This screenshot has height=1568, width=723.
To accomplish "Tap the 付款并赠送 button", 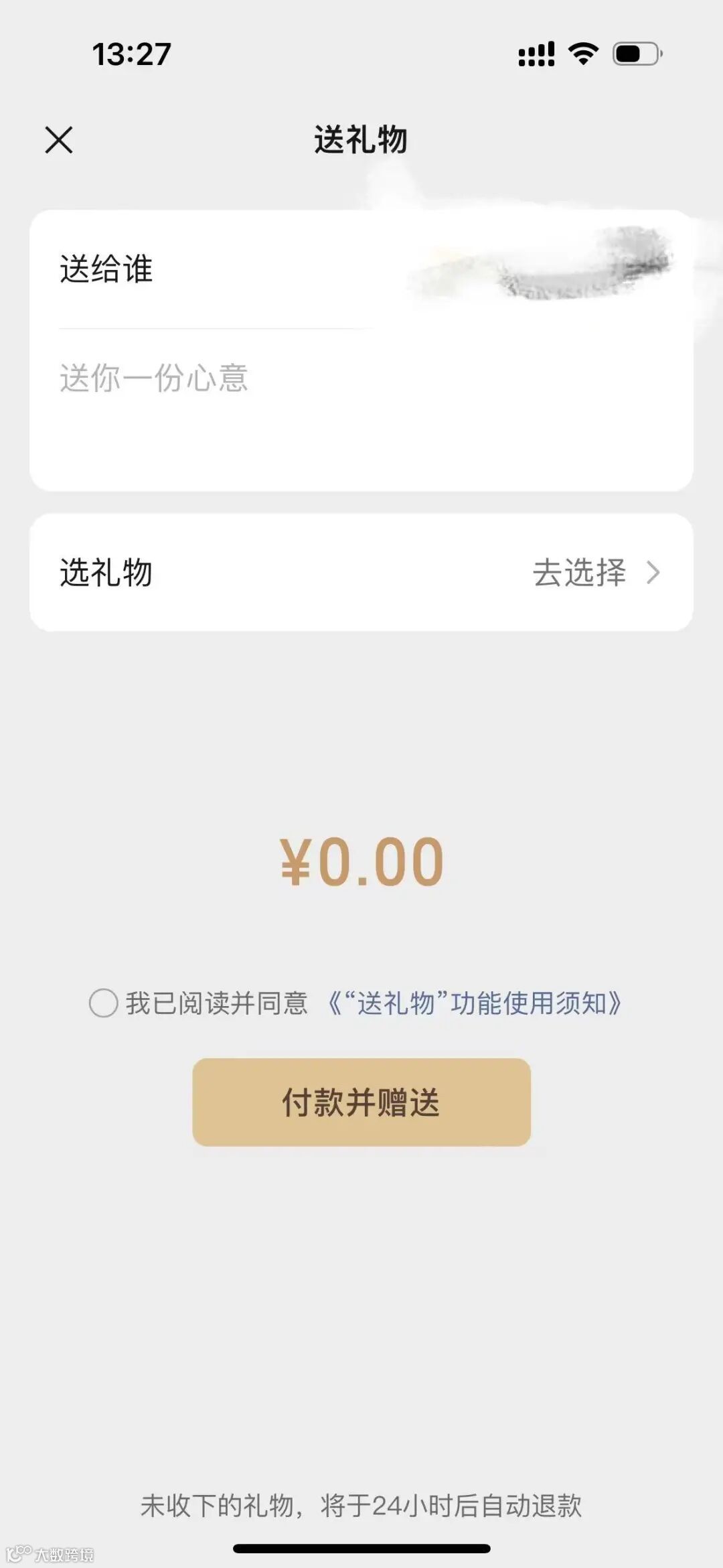I will (x=361, y=1102).
